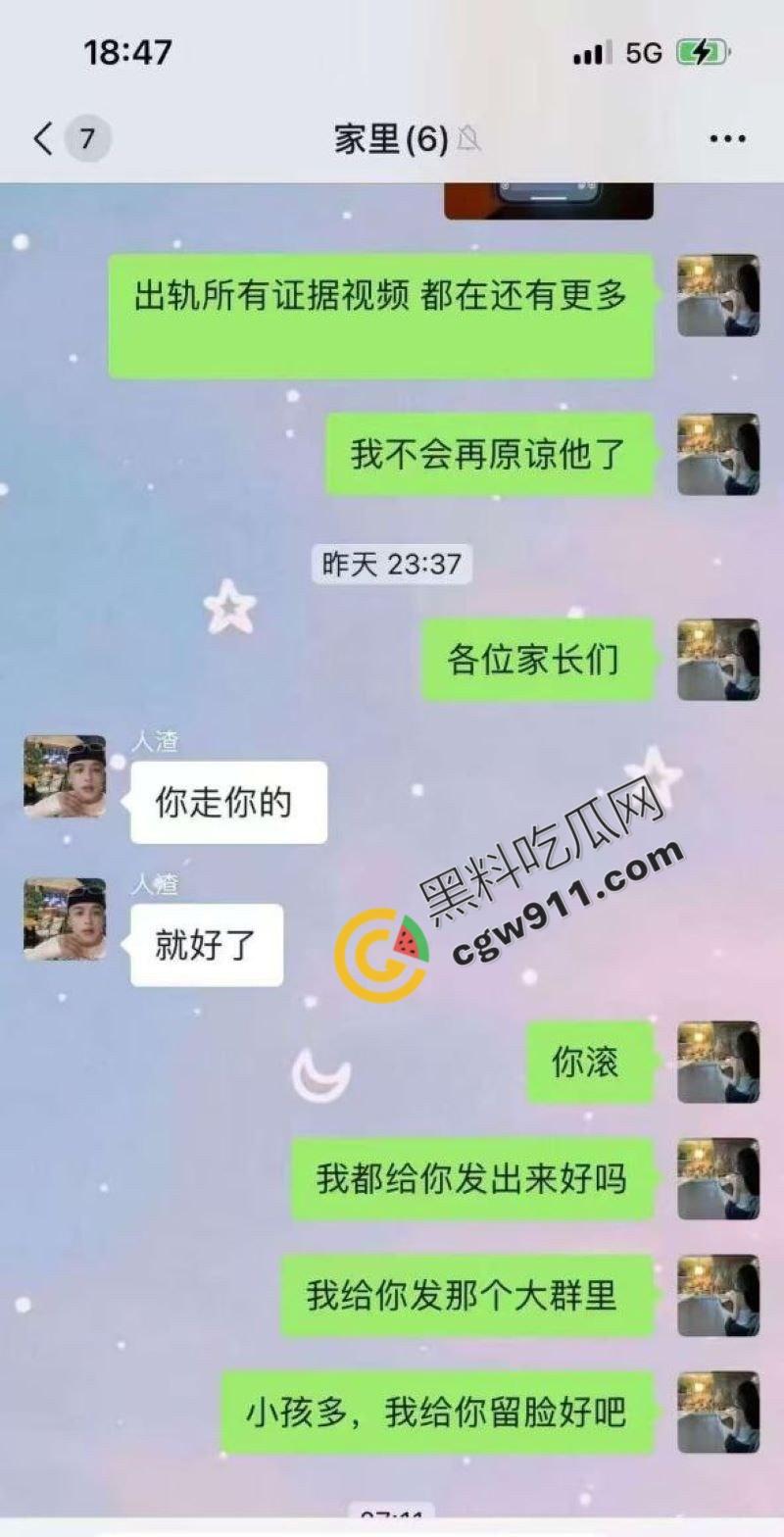Open profile of sender 人渣 beside 你走你的
784x1537 pixels.
click(x=65, y=776)
